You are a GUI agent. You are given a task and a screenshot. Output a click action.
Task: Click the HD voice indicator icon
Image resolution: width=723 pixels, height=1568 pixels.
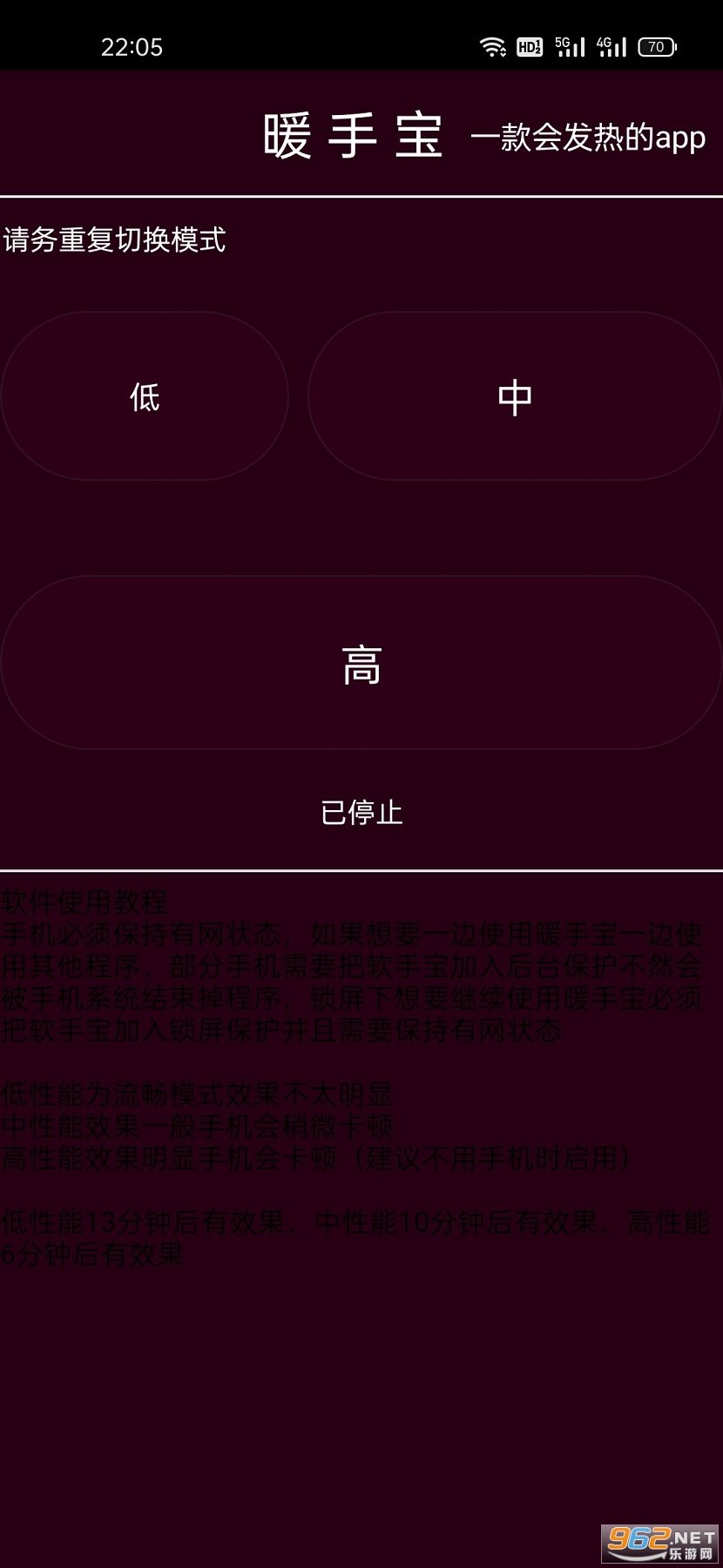coord(531,46)
